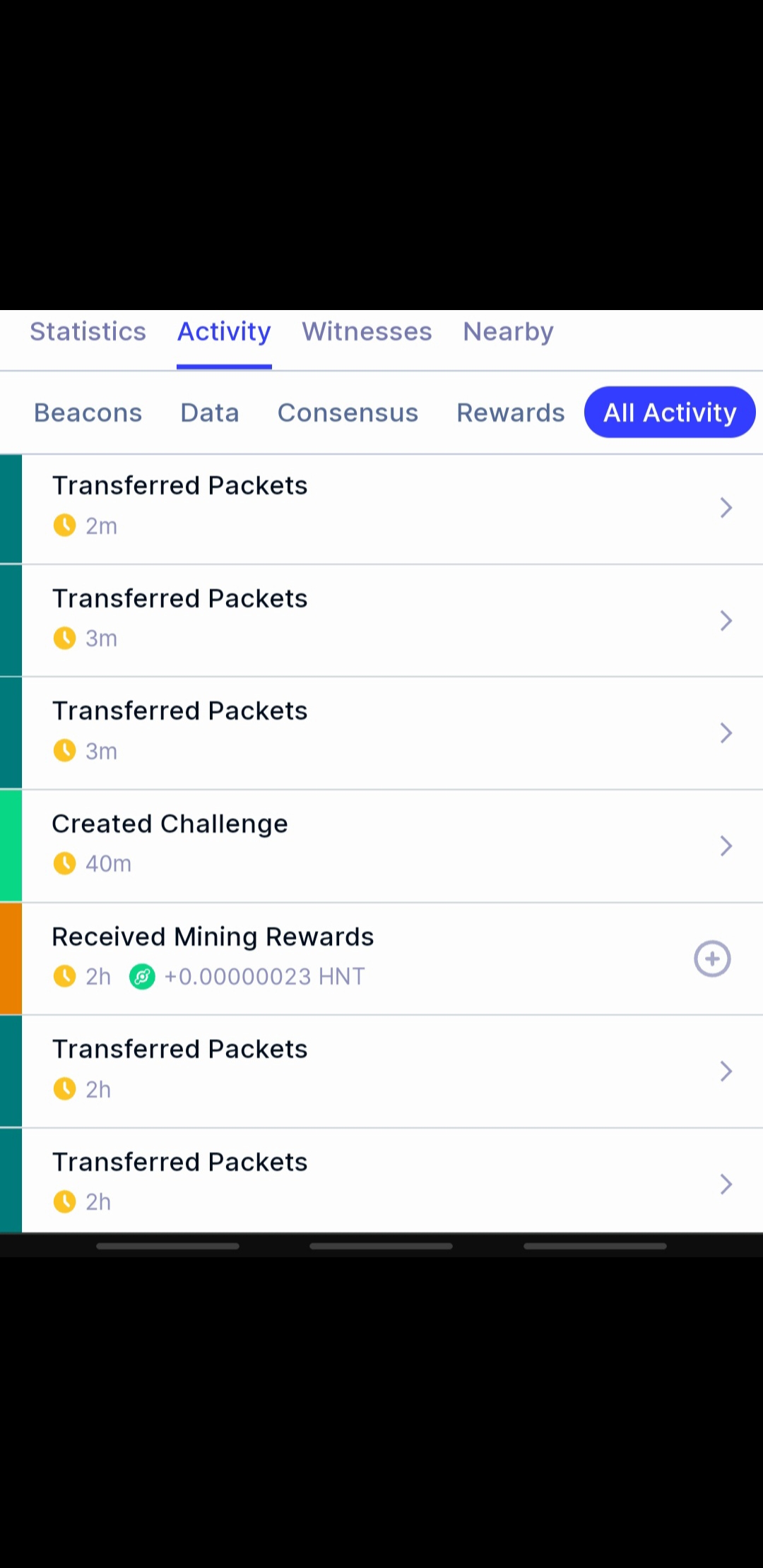Tap the HNT token icon beside the reward amount
The height and width of the screenshot is (1568, 763).
pyautogui.click(x=141, y=977)
